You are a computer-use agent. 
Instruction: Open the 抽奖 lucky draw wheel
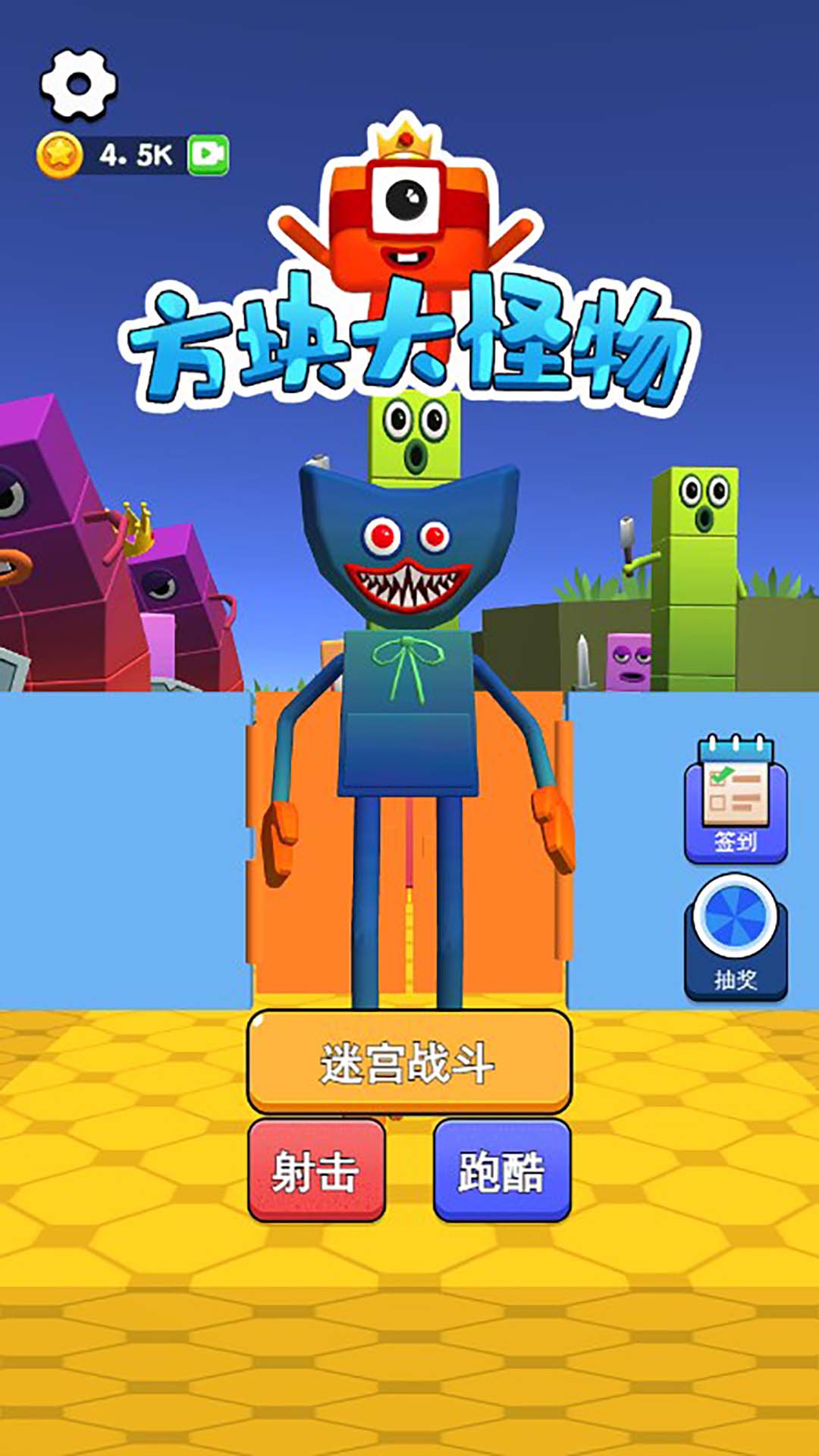[735, 937]
